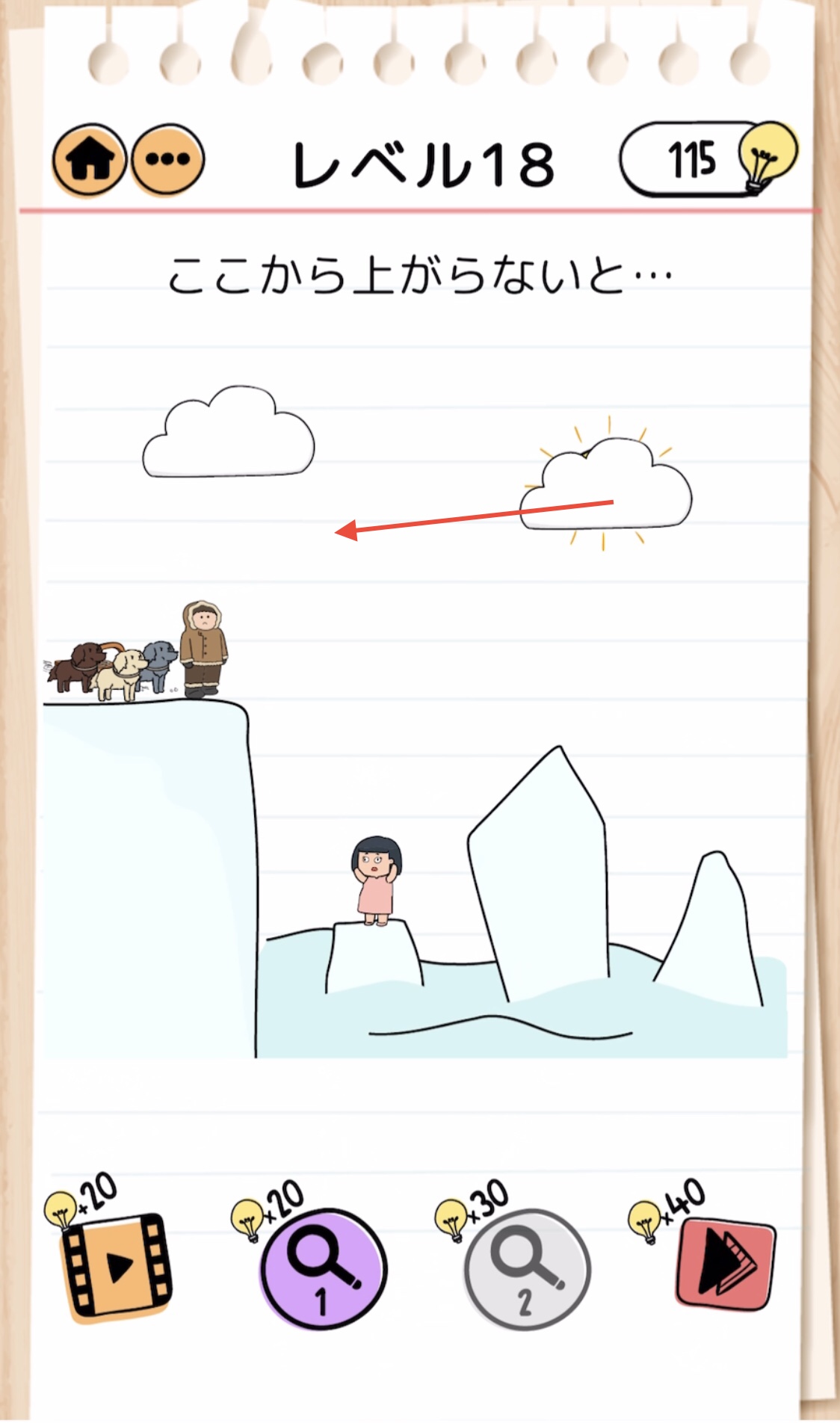Image resolution: width=840 pixels, height=1423 pixels.
Task: Open the 115 lightbulb hints counter
Action: pyautogui.click(x=708, y=158)
